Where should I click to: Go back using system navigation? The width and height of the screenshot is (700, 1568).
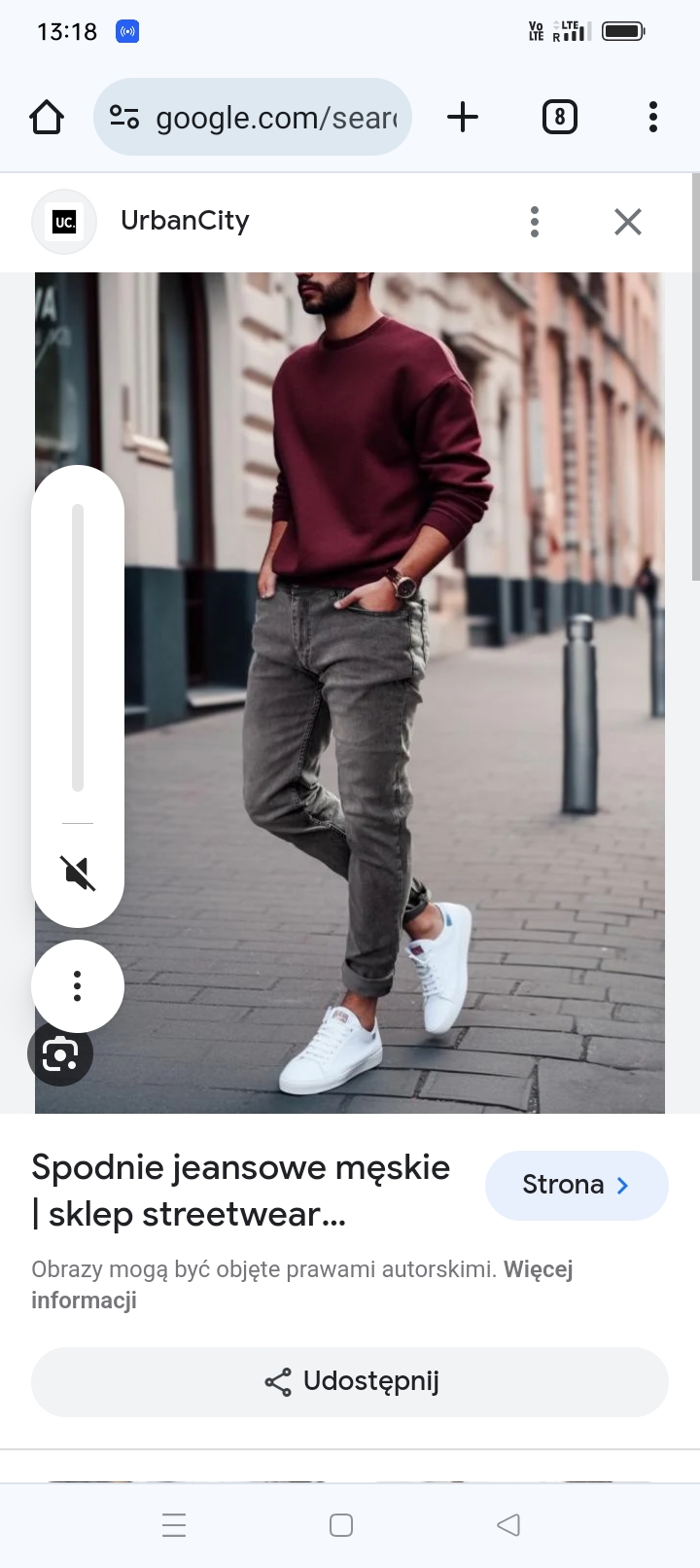point(508,1525)
